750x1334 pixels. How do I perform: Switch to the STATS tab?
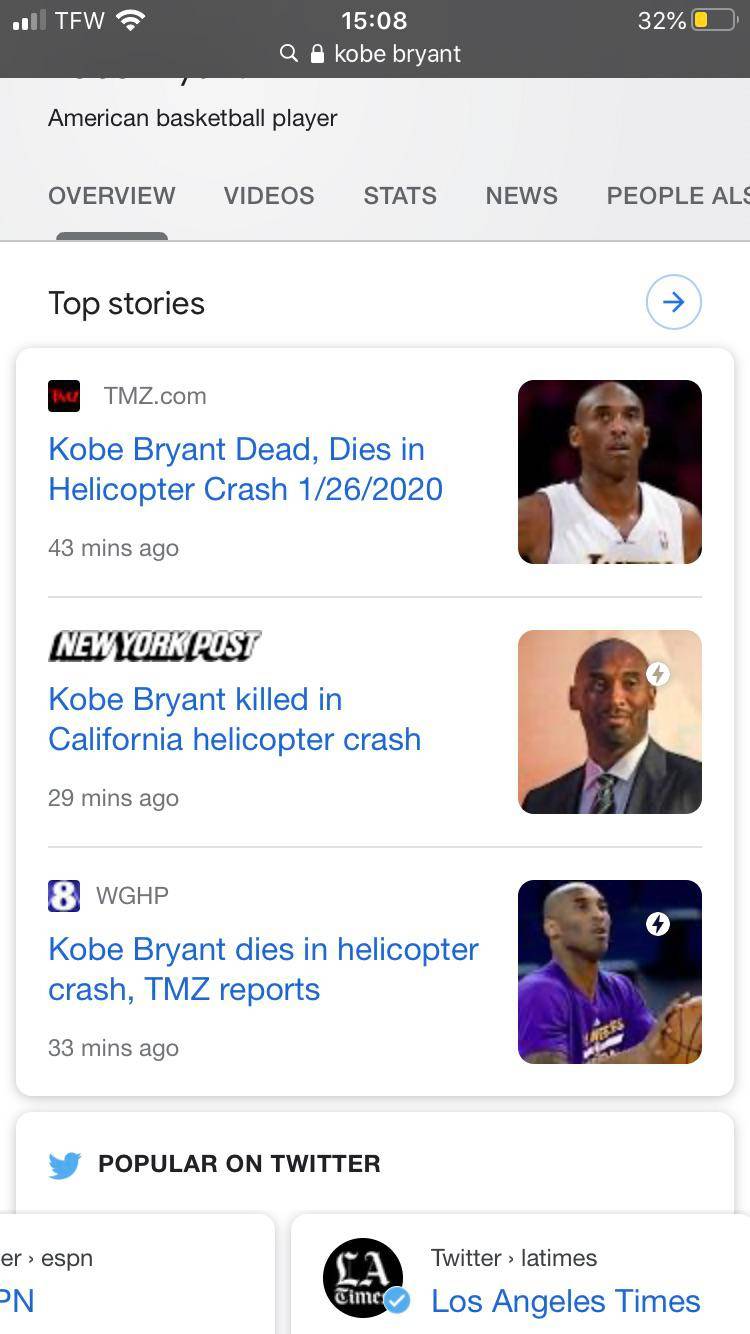(400, 196)
